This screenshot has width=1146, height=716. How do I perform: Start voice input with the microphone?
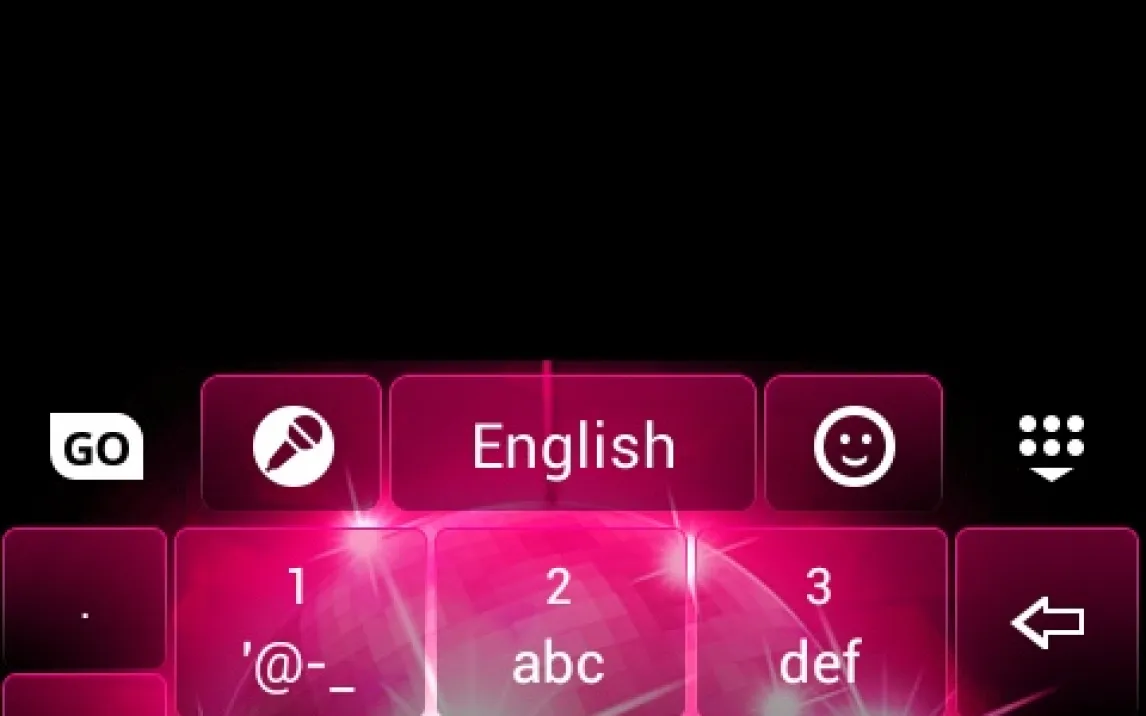291,444
